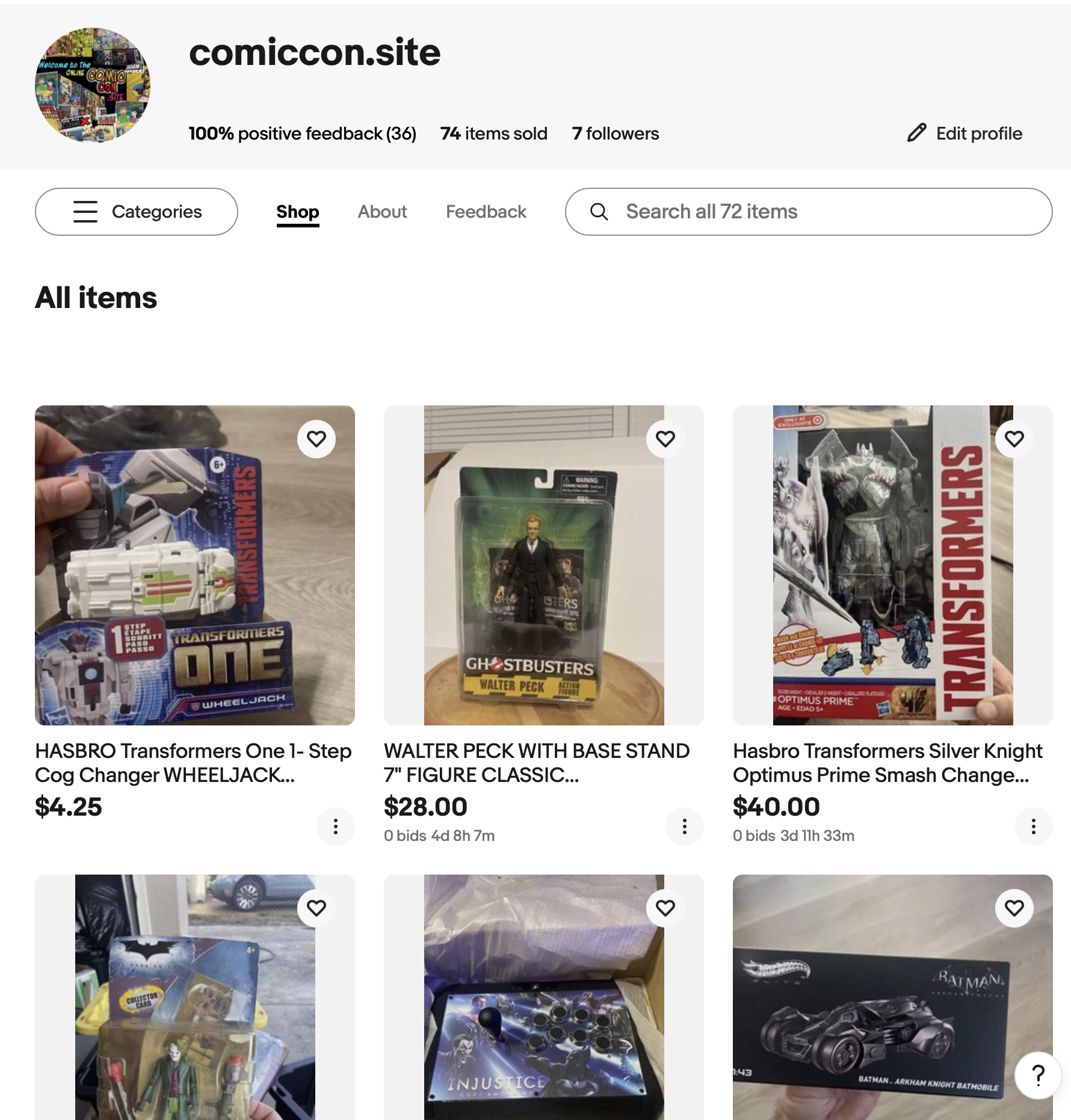
Task: Open the Silver Knight Optimus Prime listing
Action: pos(887,763)
